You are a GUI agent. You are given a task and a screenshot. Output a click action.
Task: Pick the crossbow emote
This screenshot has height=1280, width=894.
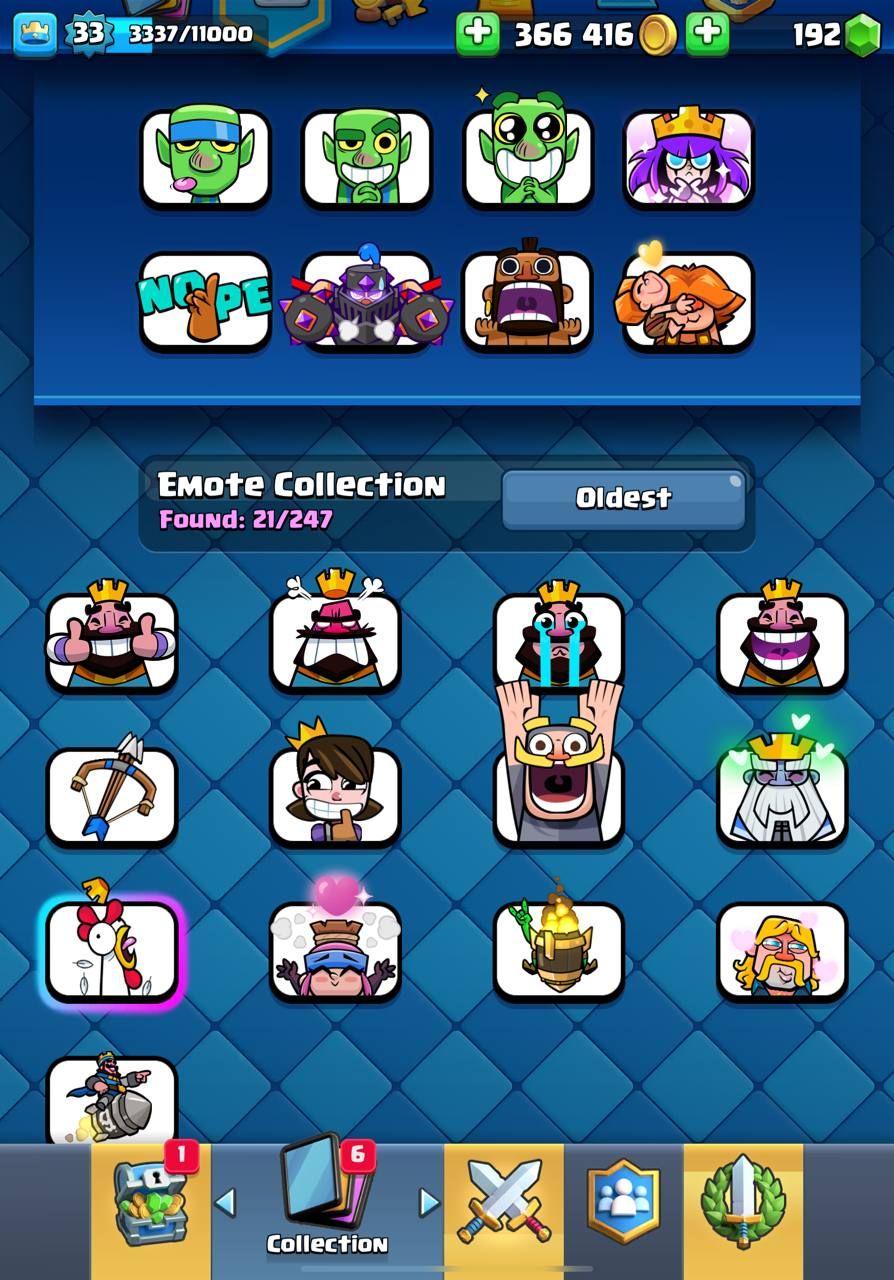click(x=112, y=796)
